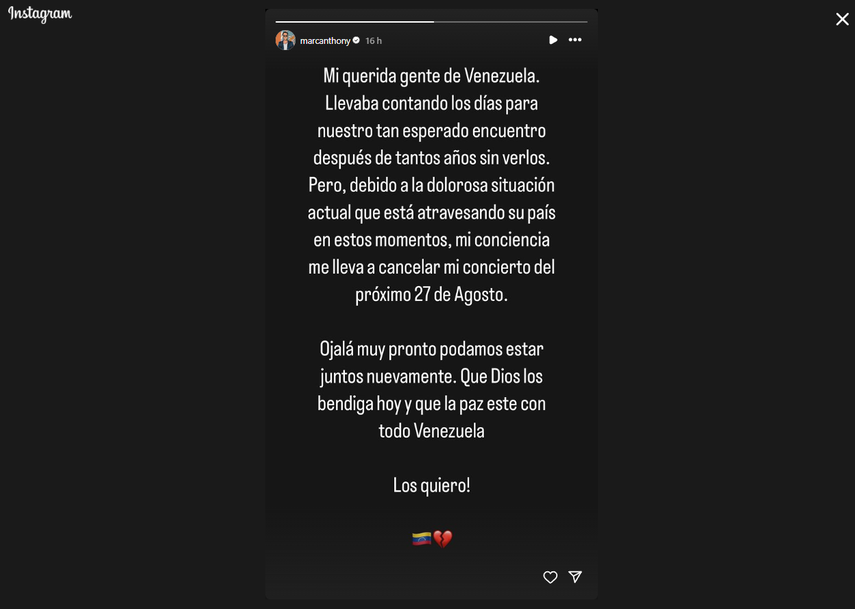Share this story via direct message
This screenshot has width=855, height=609.
pos(575,577)
